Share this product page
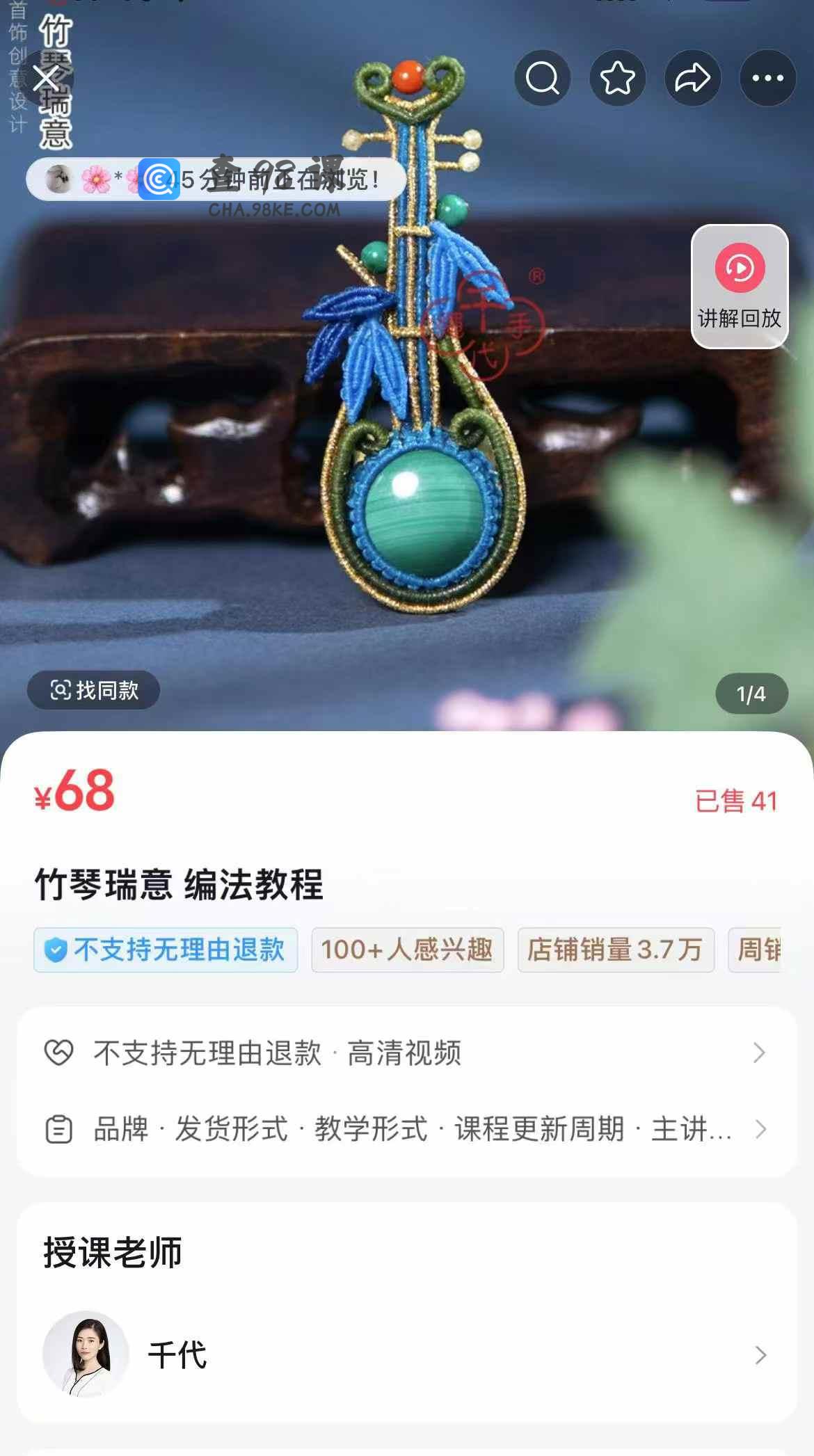814x1456 pixels. [x=692, y=78]
